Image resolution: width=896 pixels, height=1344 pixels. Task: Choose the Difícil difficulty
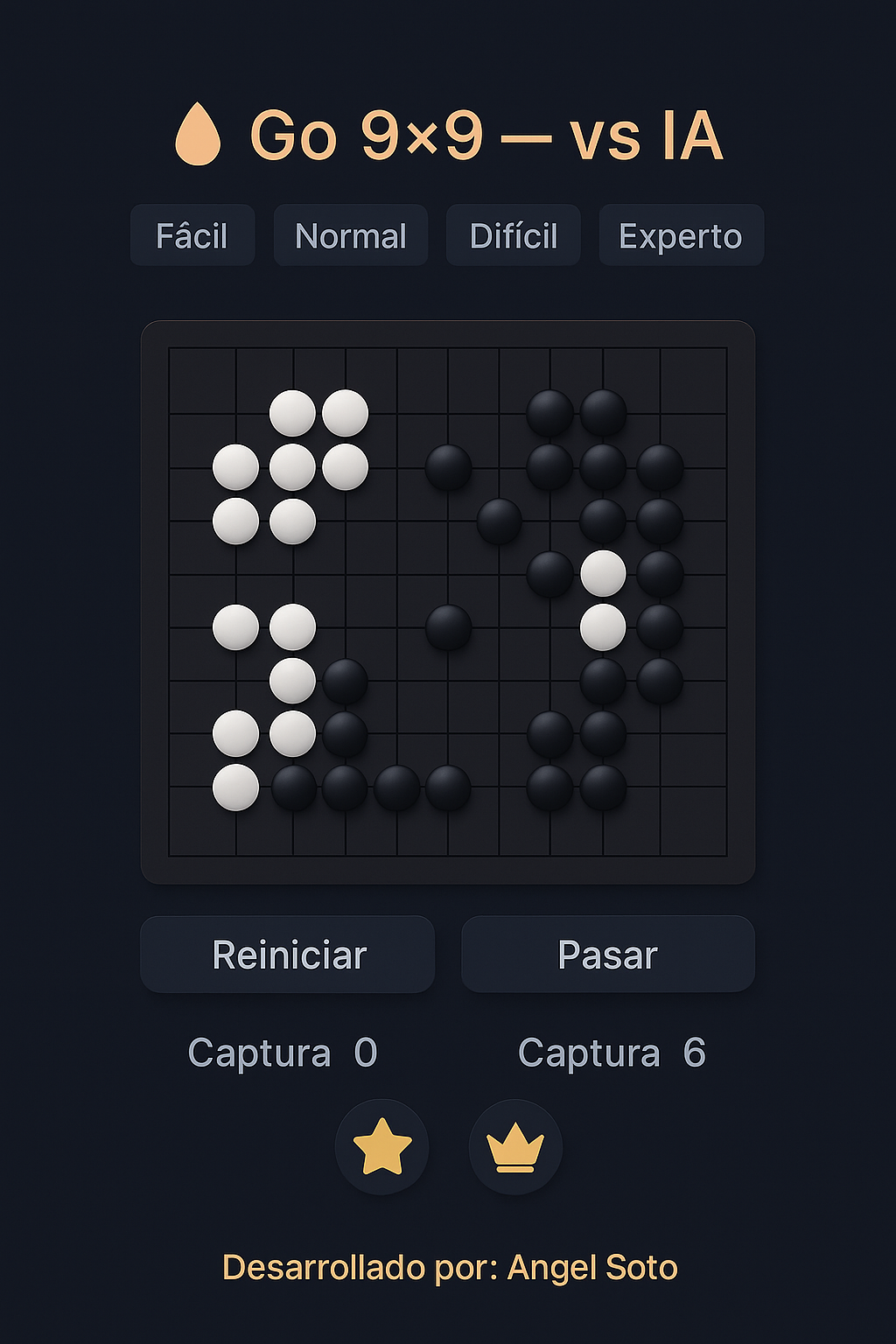click(514, 235)
